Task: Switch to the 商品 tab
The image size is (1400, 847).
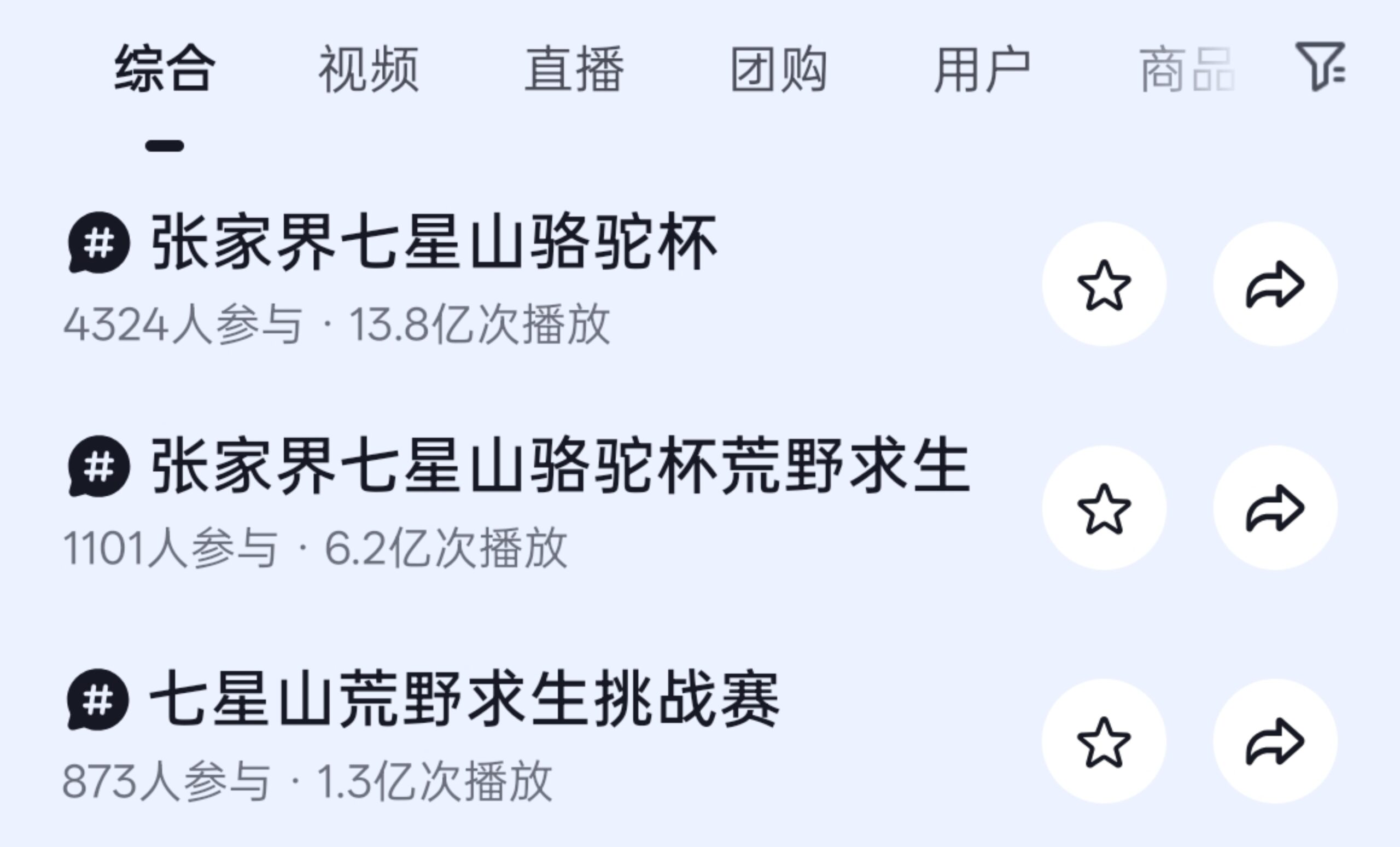Action: [x=1186, y=69]
